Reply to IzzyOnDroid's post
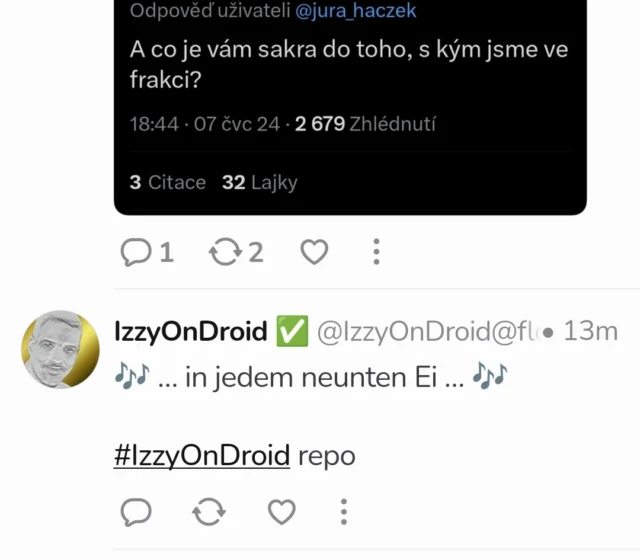This screenshot has height=560, width=640. [x=135, y=512]
